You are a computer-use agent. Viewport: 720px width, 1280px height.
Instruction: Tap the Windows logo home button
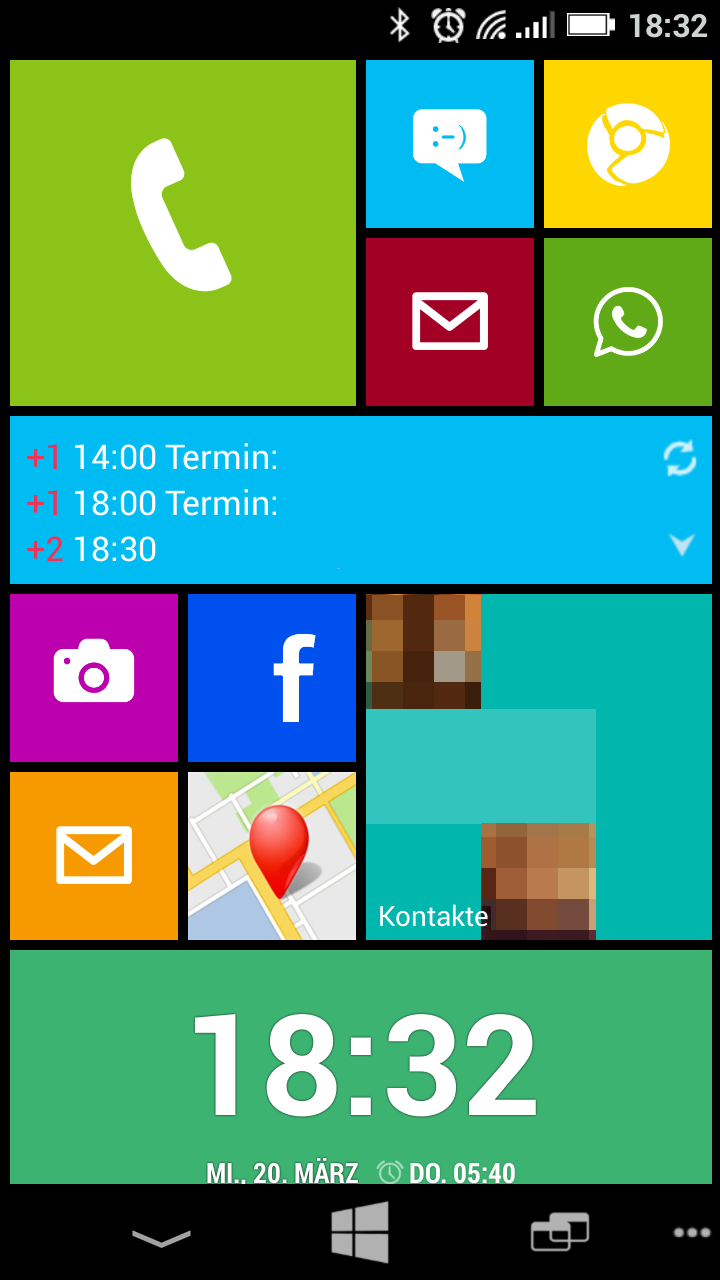point(360,1232)
